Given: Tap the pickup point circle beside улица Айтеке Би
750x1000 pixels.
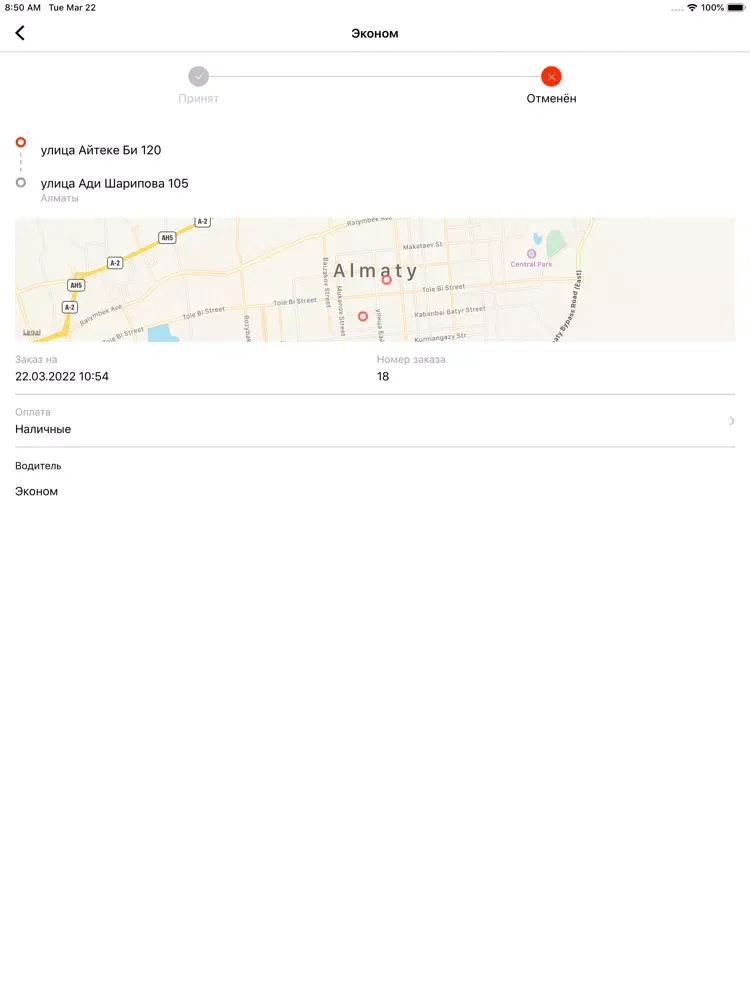Looking at the screenshot, I should 21,141.
